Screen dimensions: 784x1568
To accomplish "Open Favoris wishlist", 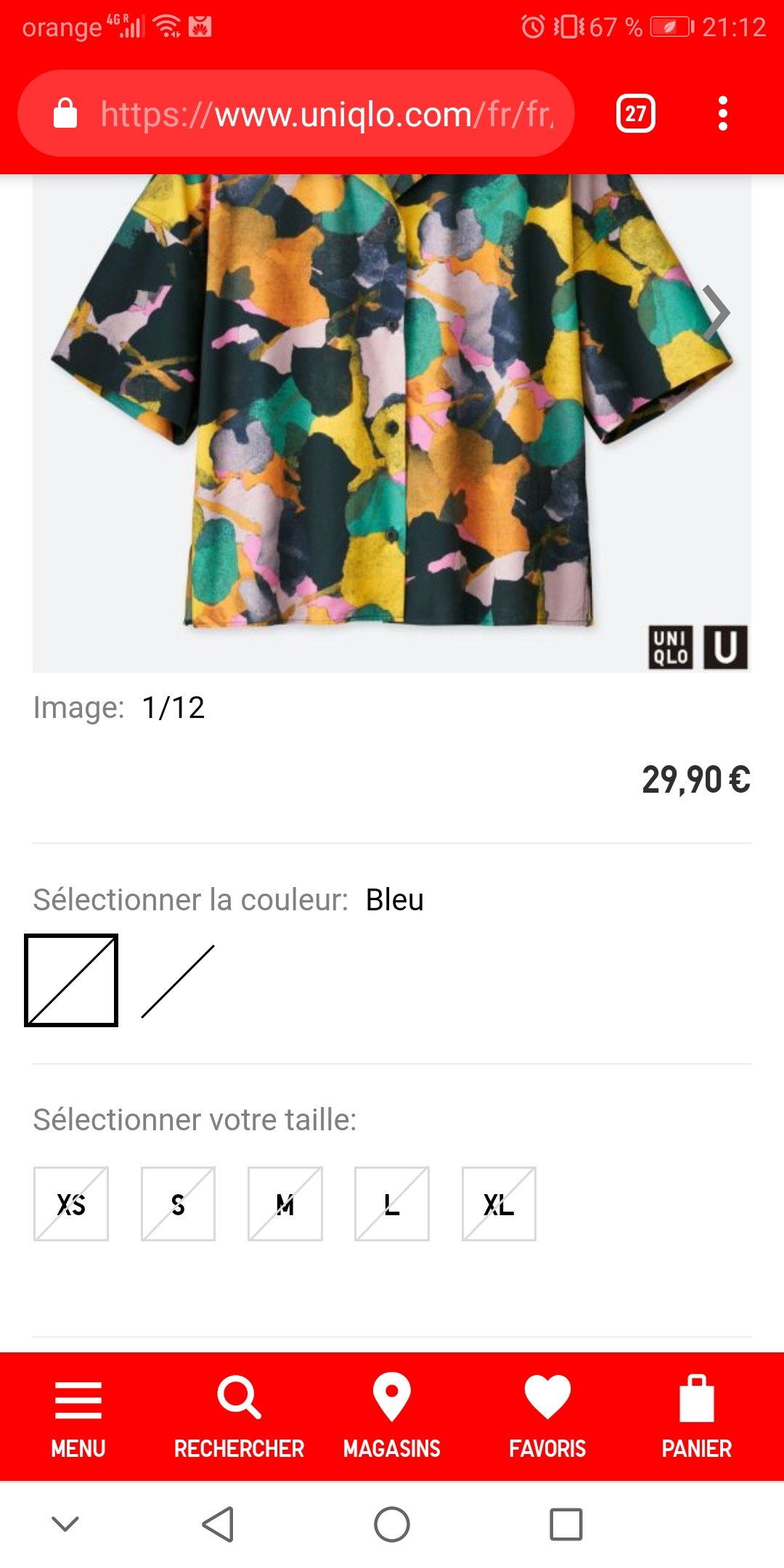I will pos(547,1416).
